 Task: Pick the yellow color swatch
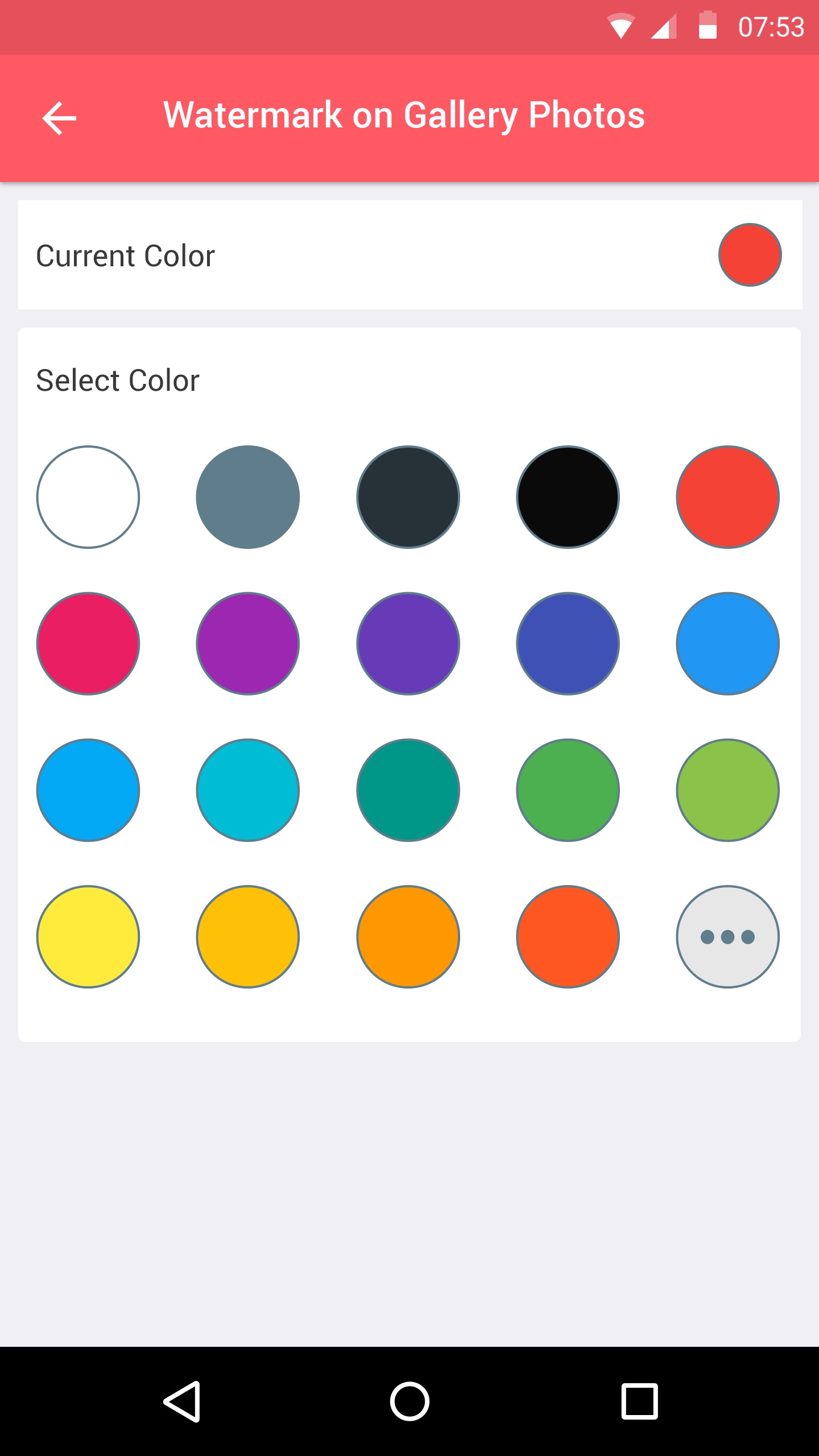[x=88, y=936]
